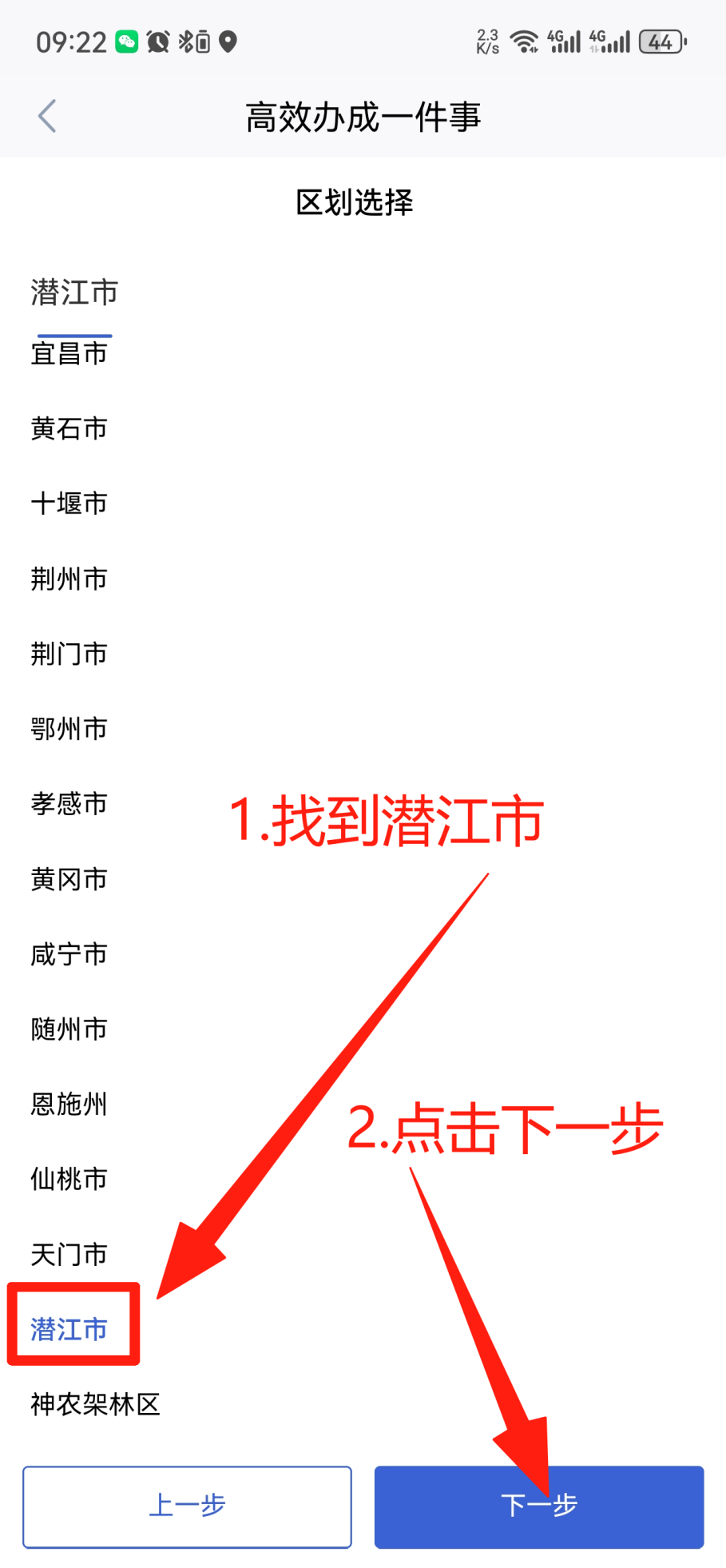Pick 咸宁市 as the region
The width and height of the screenshot is (726, 1568).
(69, 954)
